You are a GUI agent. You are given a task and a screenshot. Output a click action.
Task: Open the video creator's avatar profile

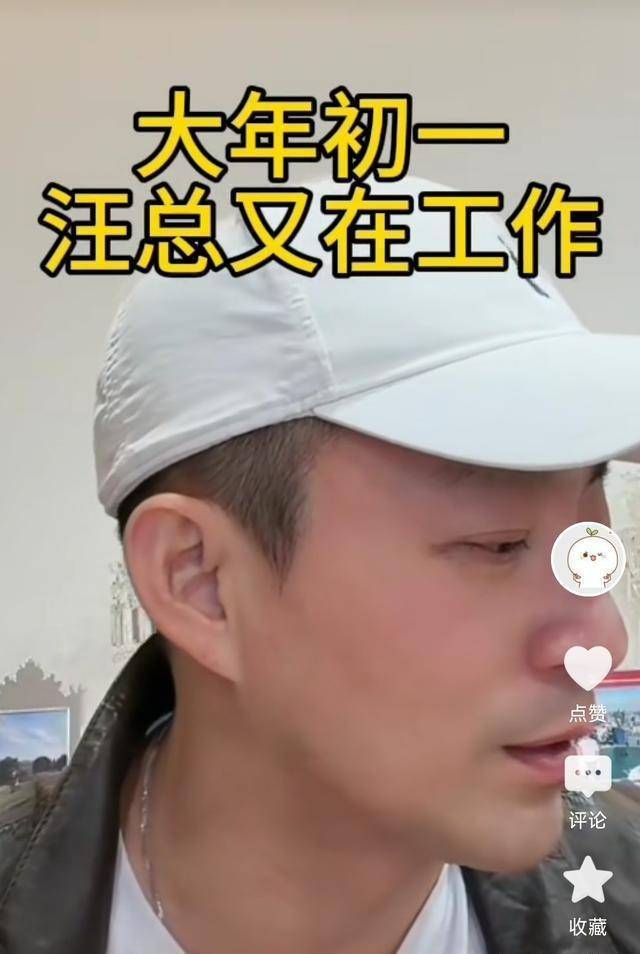(x=588, y=559)
